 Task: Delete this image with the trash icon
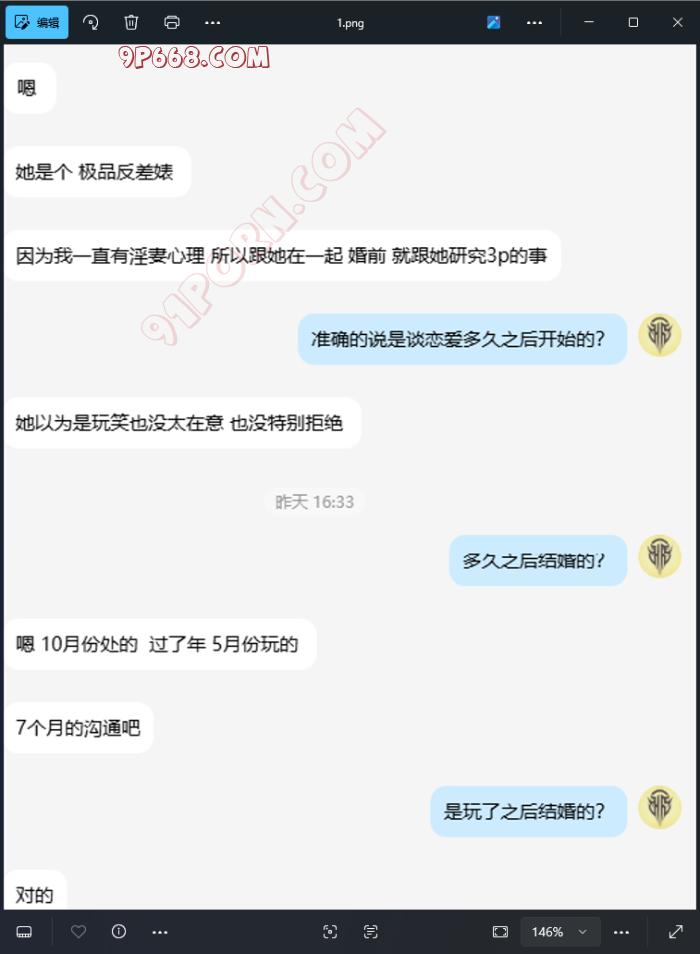click(x=131, y=22)
